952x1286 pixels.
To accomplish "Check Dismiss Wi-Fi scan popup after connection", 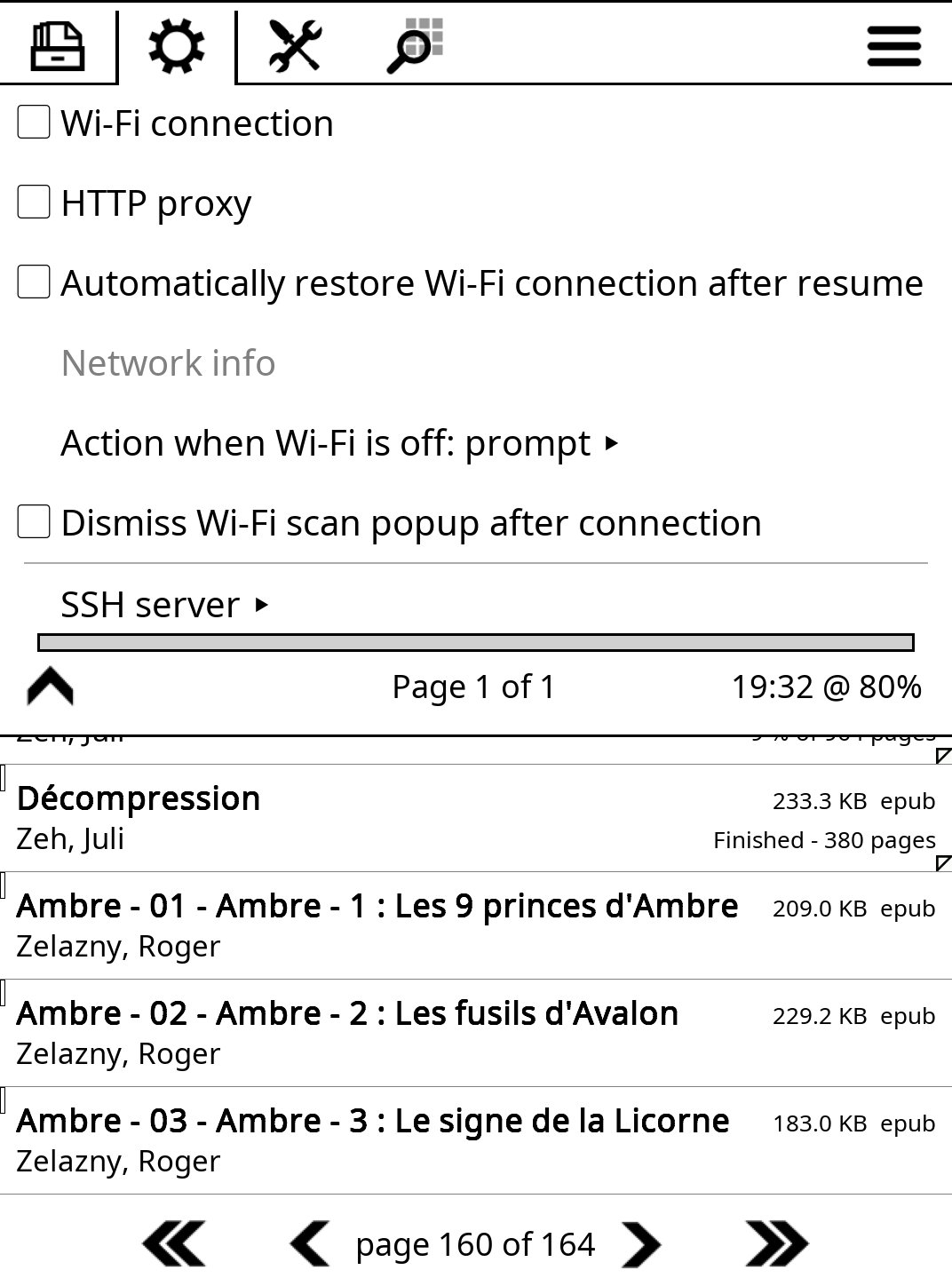I will click(33, 522).
